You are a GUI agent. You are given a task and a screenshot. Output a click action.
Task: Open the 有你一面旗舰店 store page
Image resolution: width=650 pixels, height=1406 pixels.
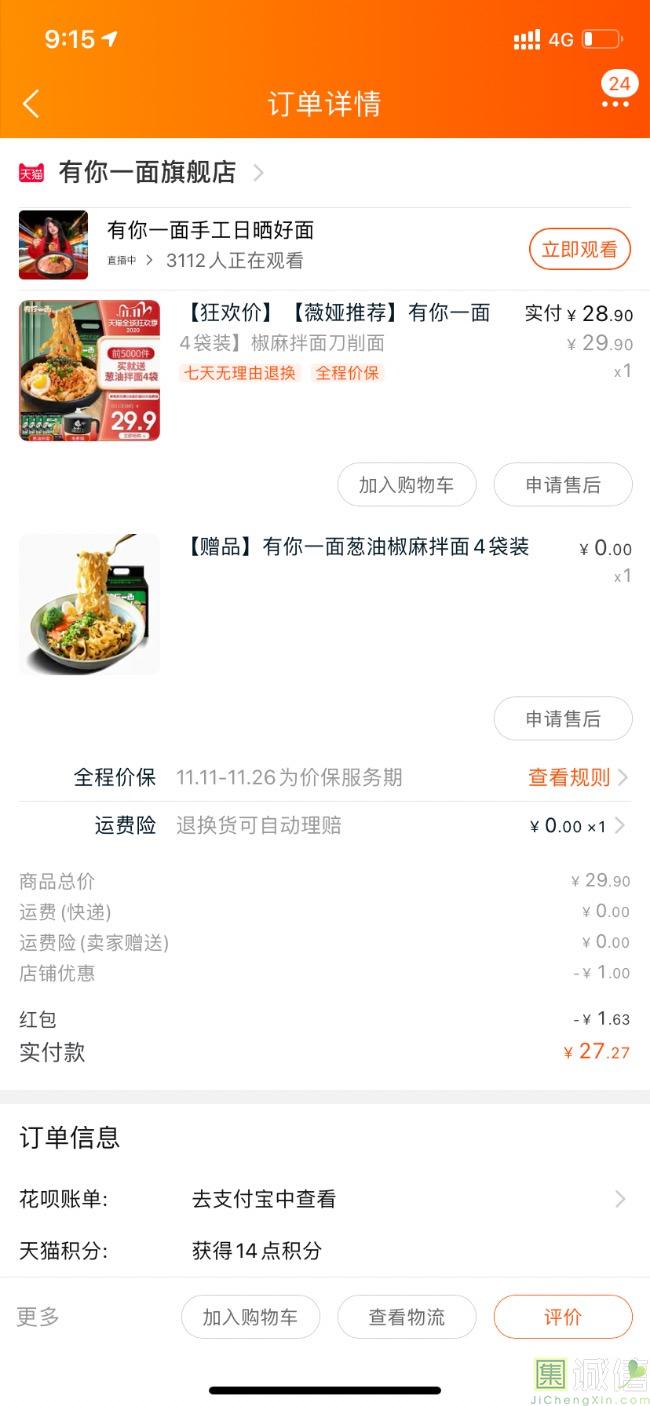pyautogui.click(x=148, y=172)
